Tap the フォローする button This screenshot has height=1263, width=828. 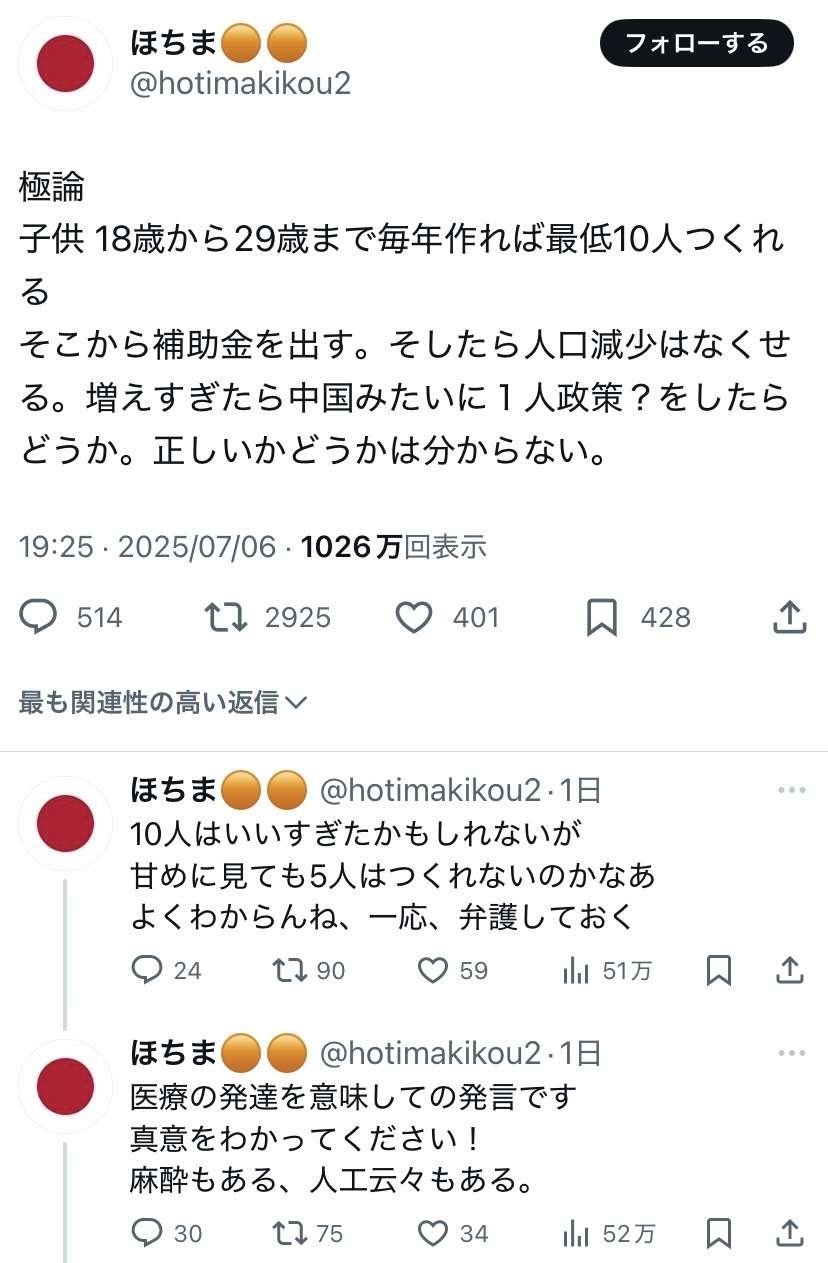[x=696, y=44]
